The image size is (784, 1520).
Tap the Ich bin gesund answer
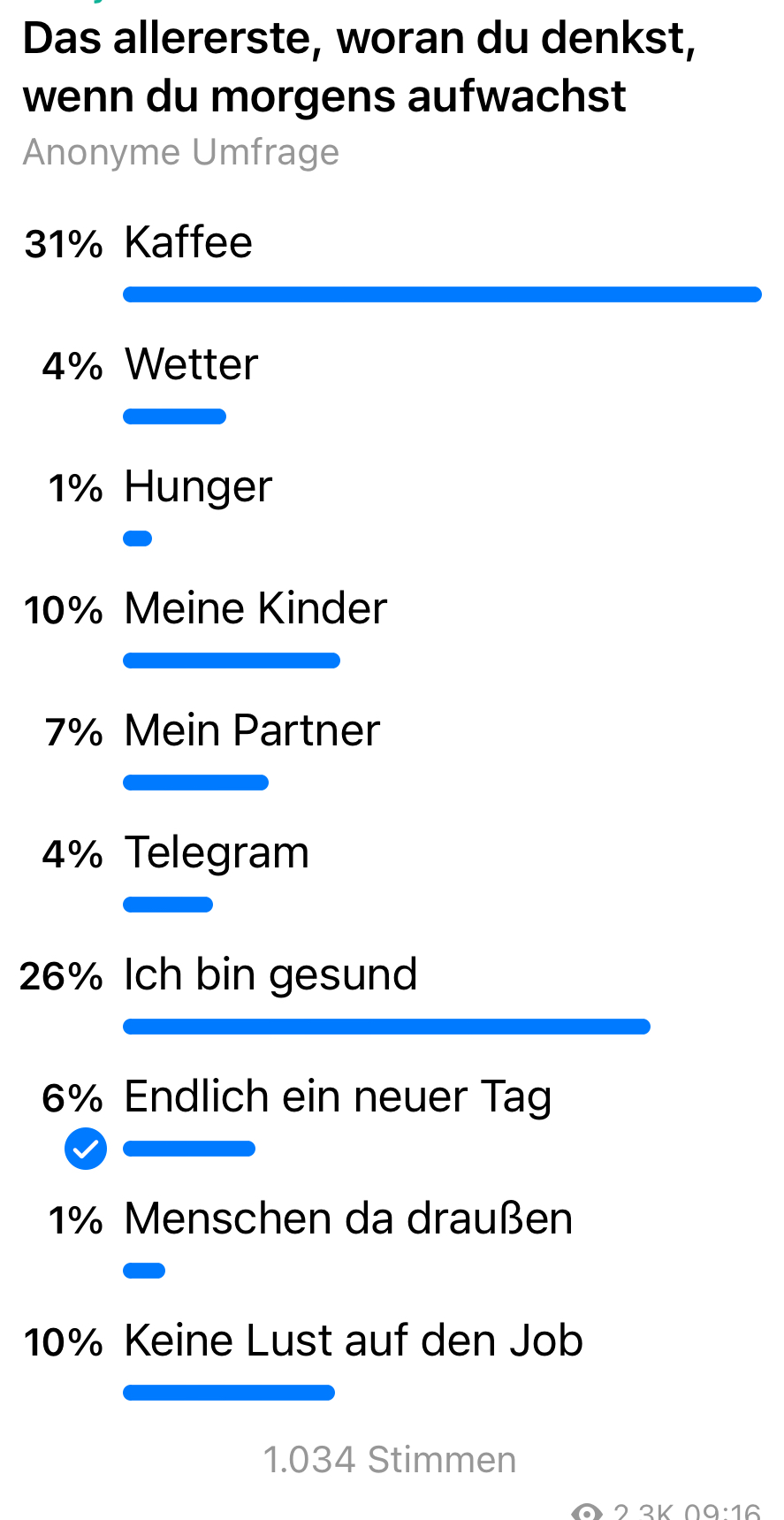[392, 994]
